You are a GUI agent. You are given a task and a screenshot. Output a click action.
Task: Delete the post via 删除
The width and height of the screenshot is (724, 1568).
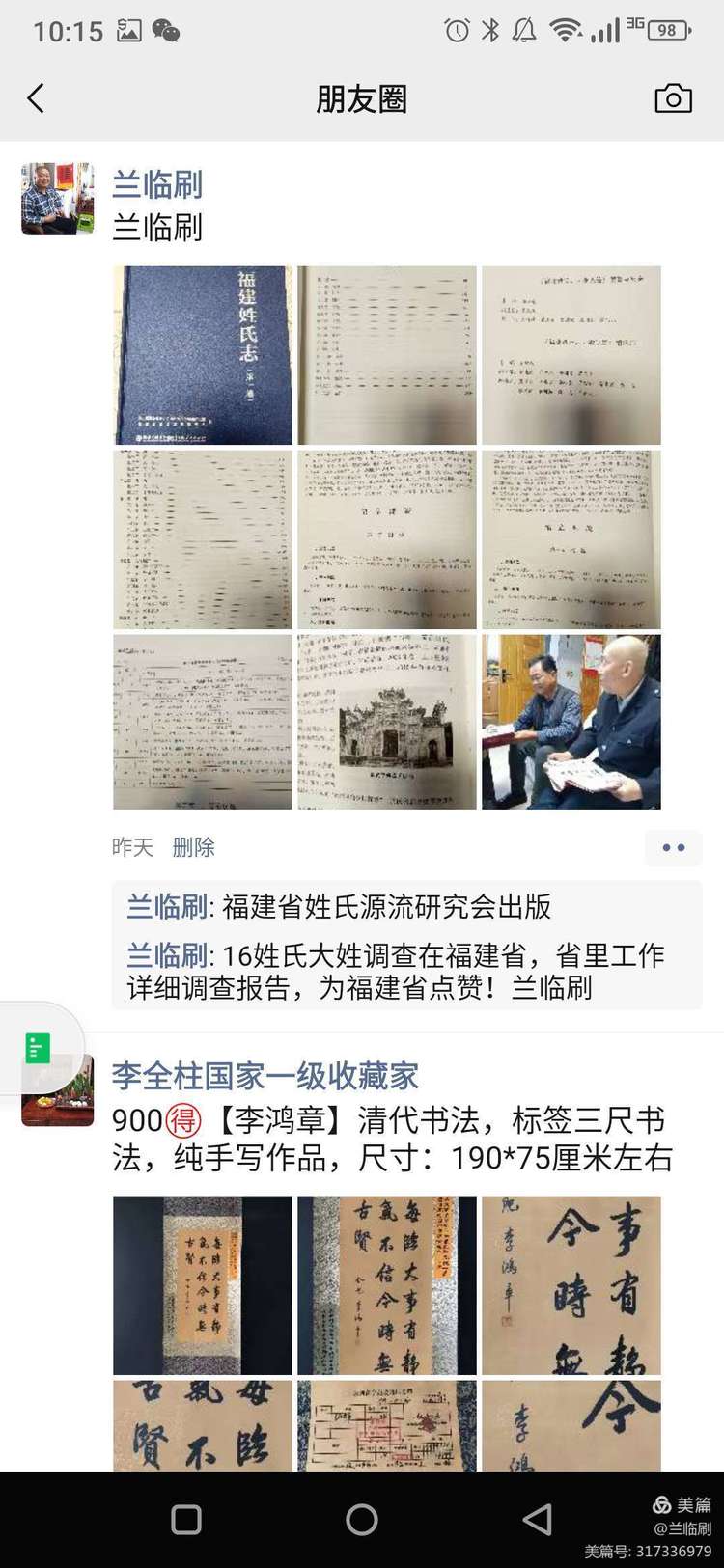pos(193,847)
